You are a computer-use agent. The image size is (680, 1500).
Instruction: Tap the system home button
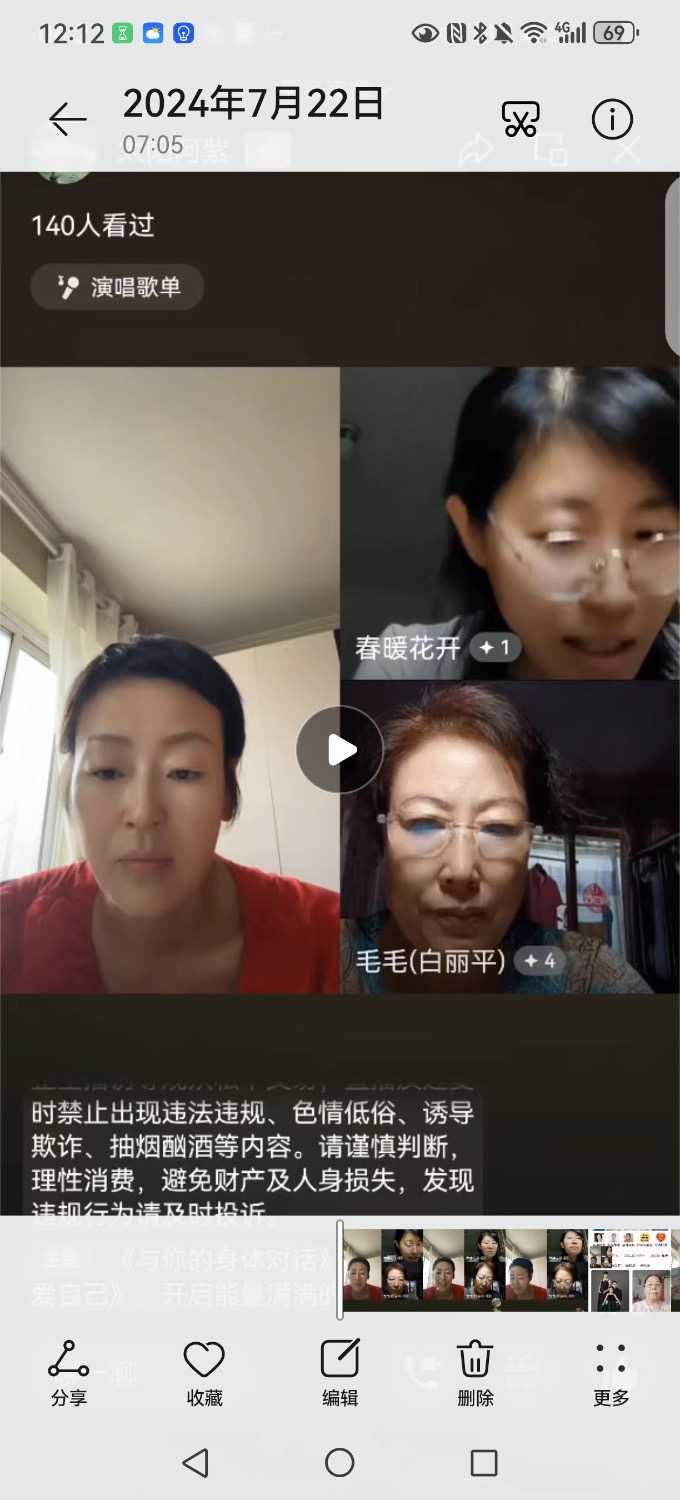pos(340,1463)
